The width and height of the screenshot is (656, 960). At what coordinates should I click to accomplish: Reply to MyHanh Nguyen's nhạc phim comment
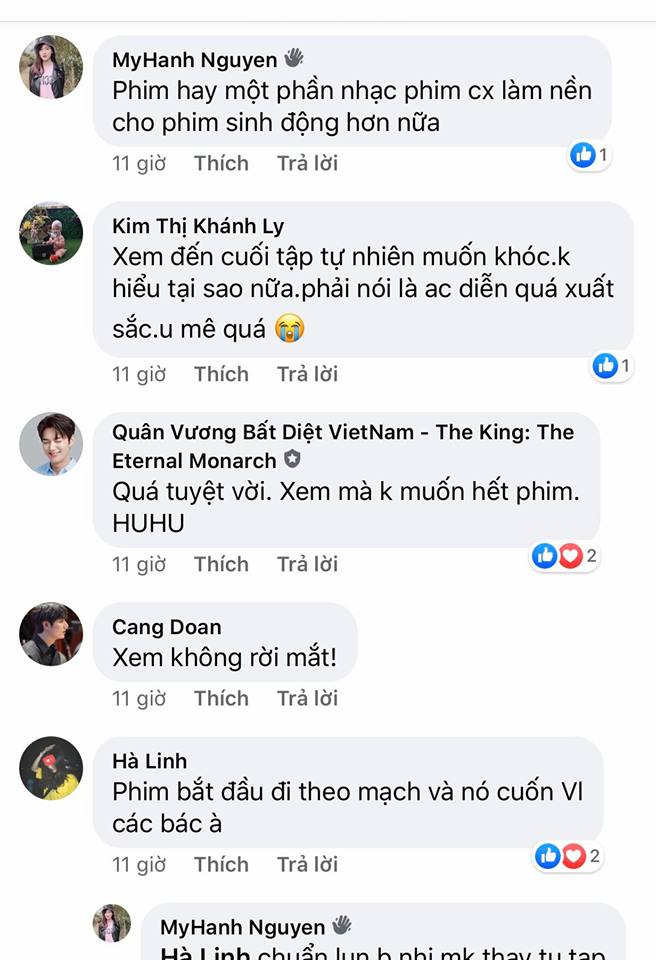[307, 163]
